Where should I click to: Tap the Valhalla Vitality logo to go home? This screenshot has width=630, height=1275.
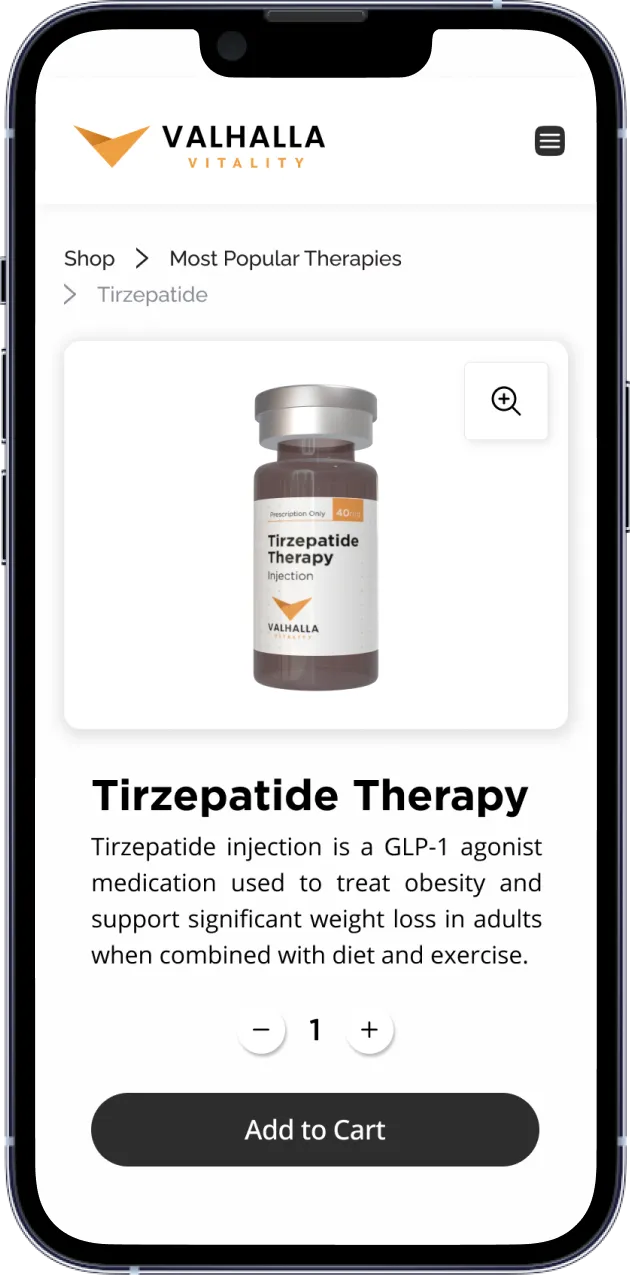coord(199,145)
